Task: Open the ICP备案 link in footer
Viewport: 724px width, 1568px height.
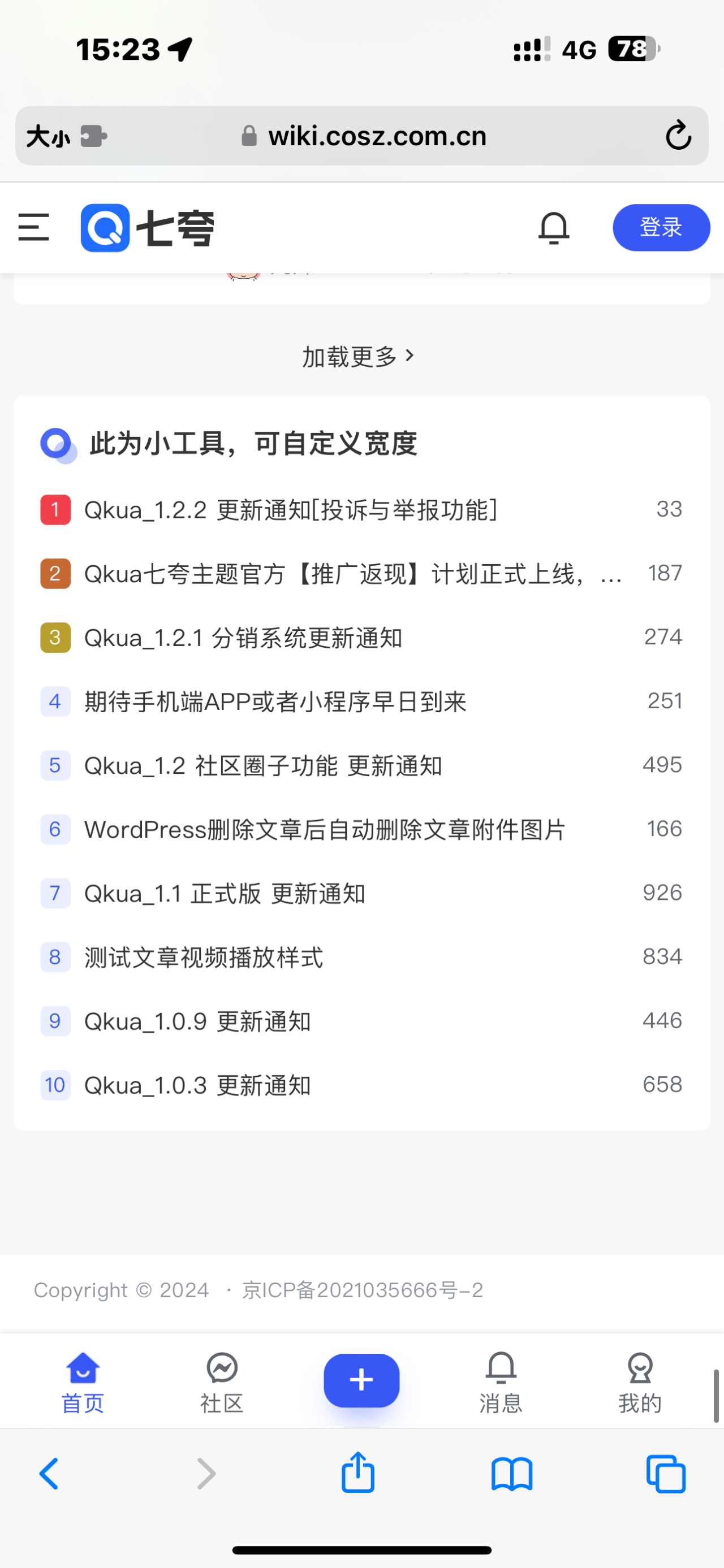Action: [x=363, y=1290]
